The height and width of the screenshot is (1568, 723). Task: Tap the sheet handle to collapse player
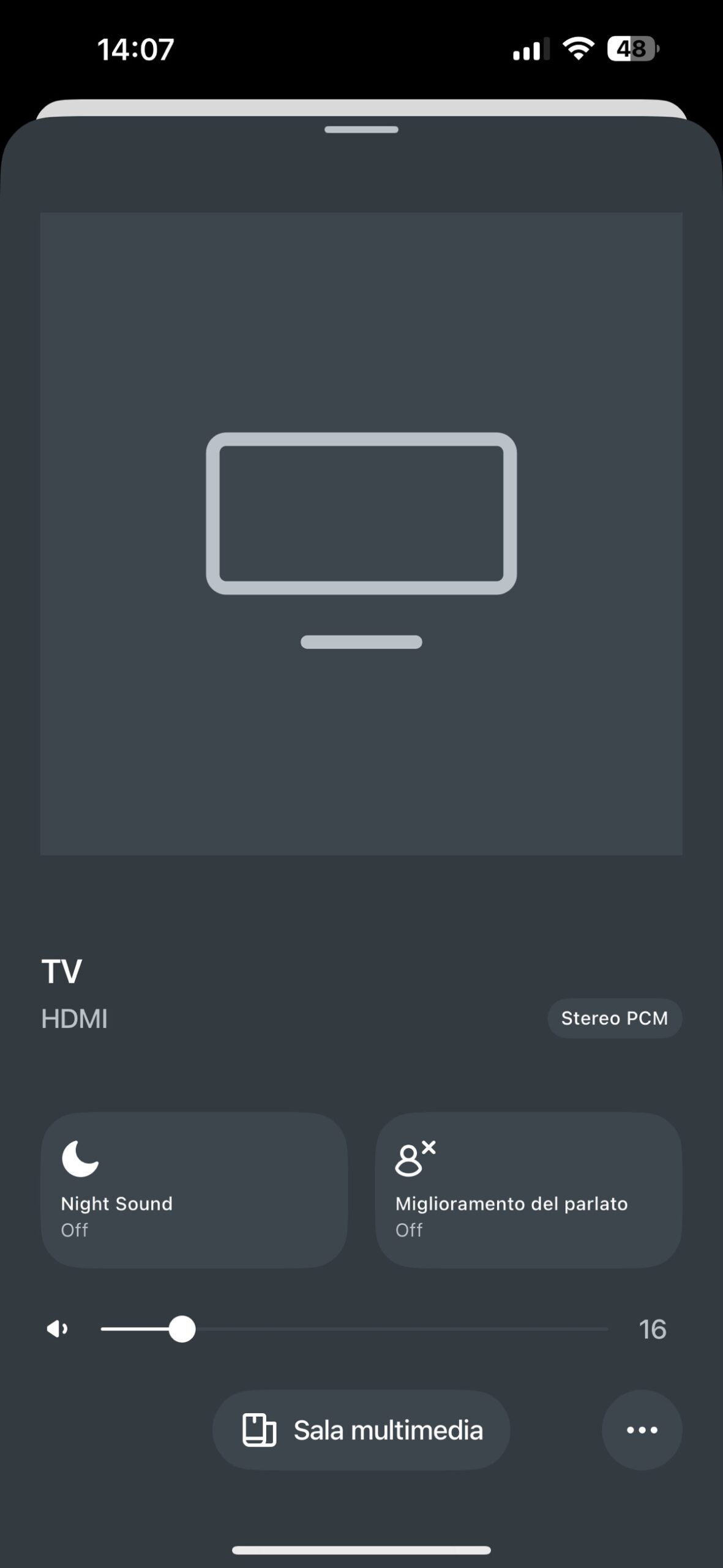coord(361,130)
